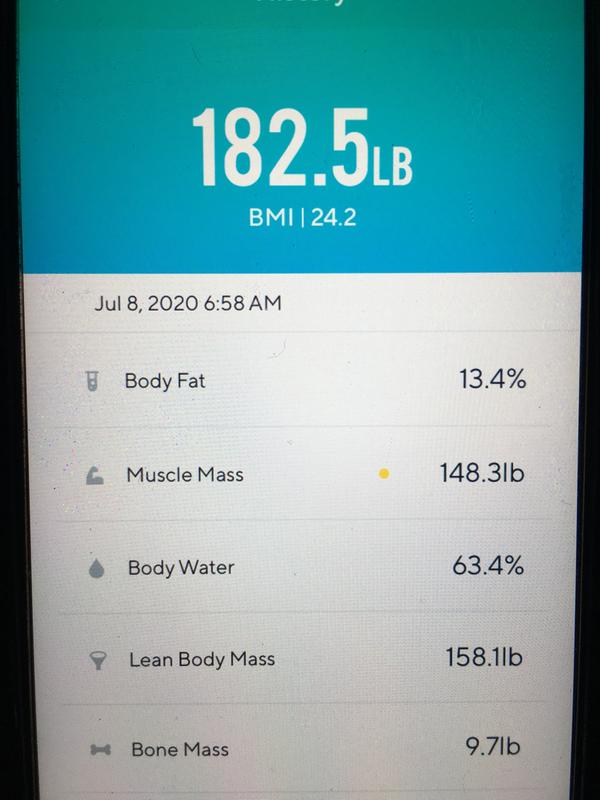View Muscle Mass details
600x800 pixels.
[300, 473]
